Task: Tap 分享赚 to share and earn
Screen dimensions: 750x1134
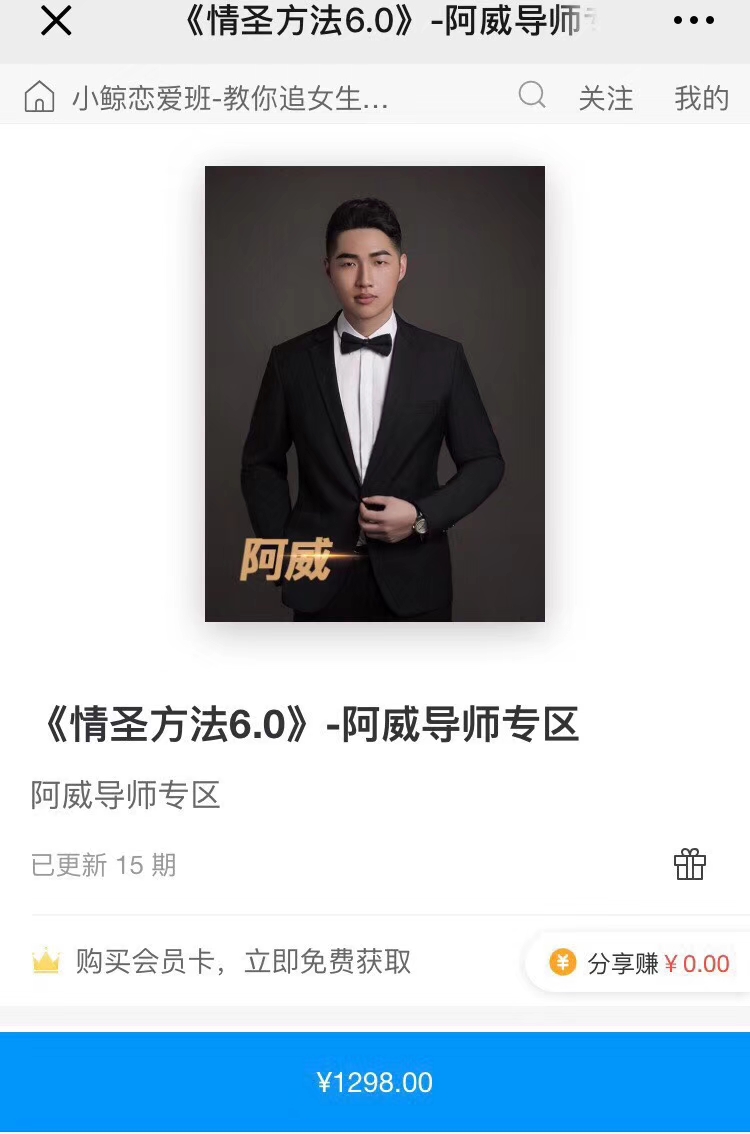Action: [640, 963]
